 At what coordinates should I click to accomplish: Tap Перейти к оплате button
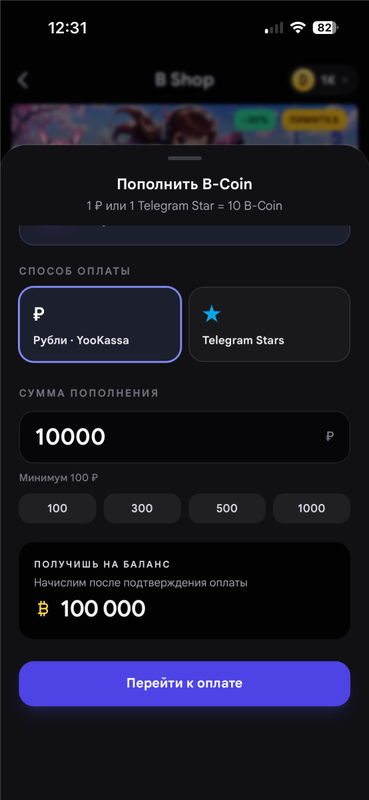185,684
